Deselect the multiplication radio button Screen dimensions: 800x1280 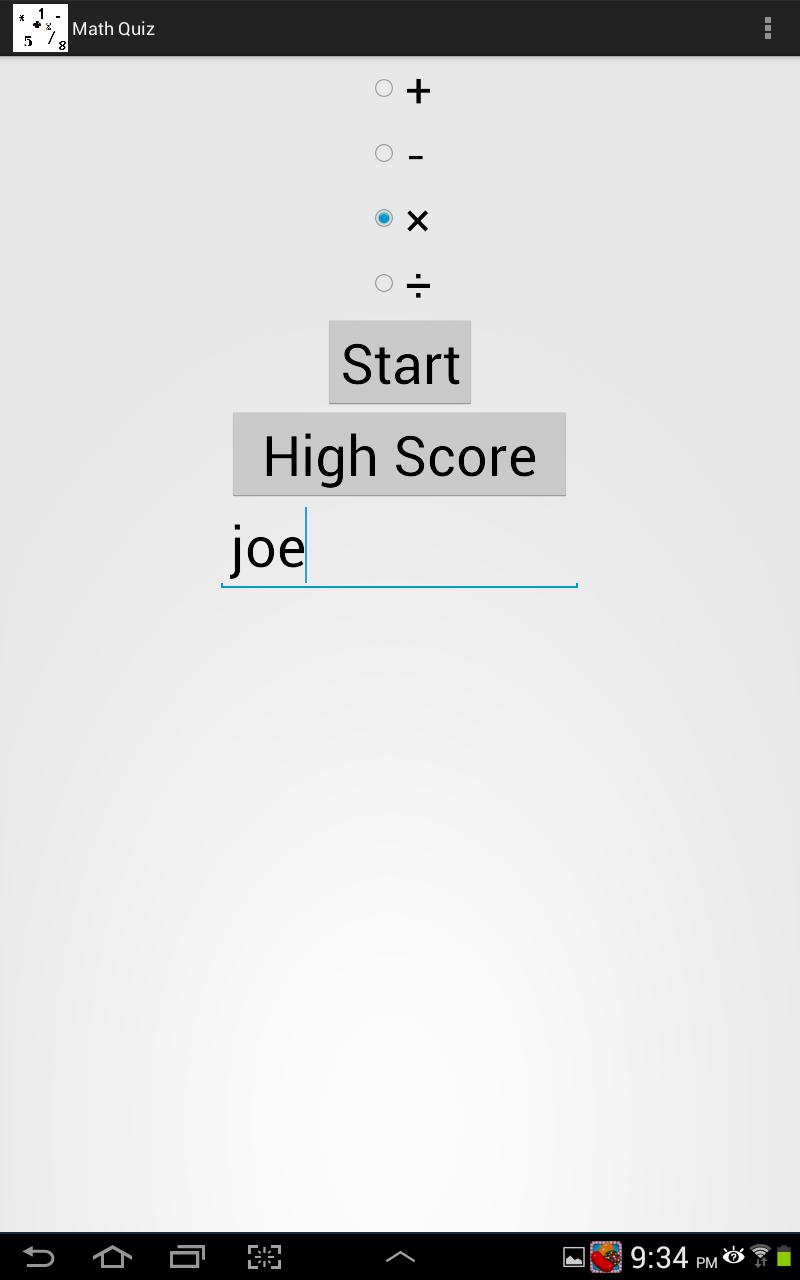[x=384, y=218]
